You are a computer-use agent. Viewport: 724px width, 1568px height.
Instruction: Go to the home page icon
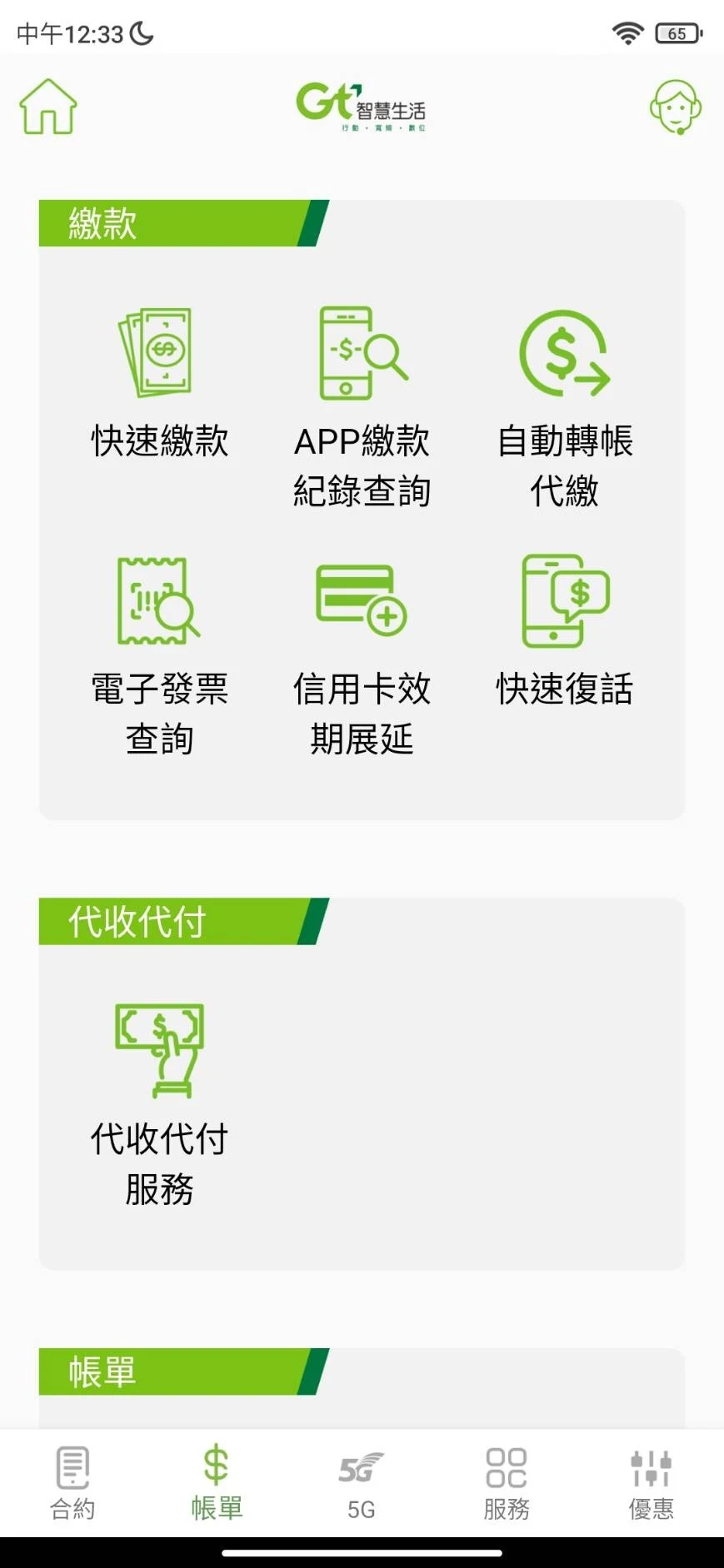(x=48, y=107)
